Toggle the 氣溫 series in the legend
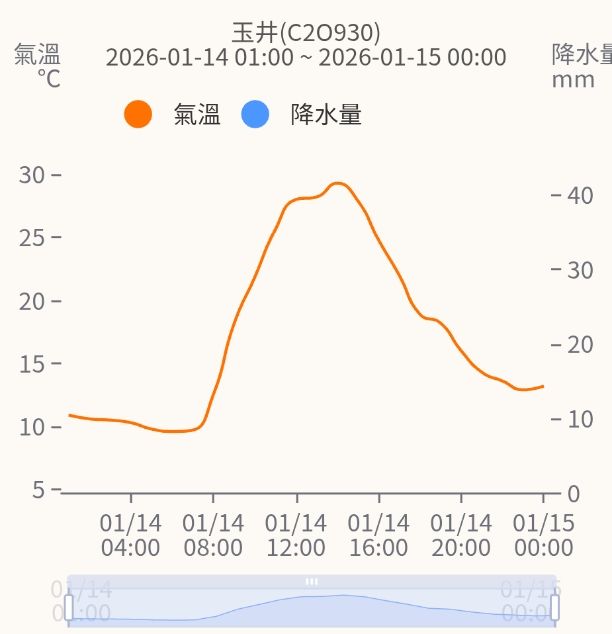This screenshot has height=634, width=612. pos(172,115)
